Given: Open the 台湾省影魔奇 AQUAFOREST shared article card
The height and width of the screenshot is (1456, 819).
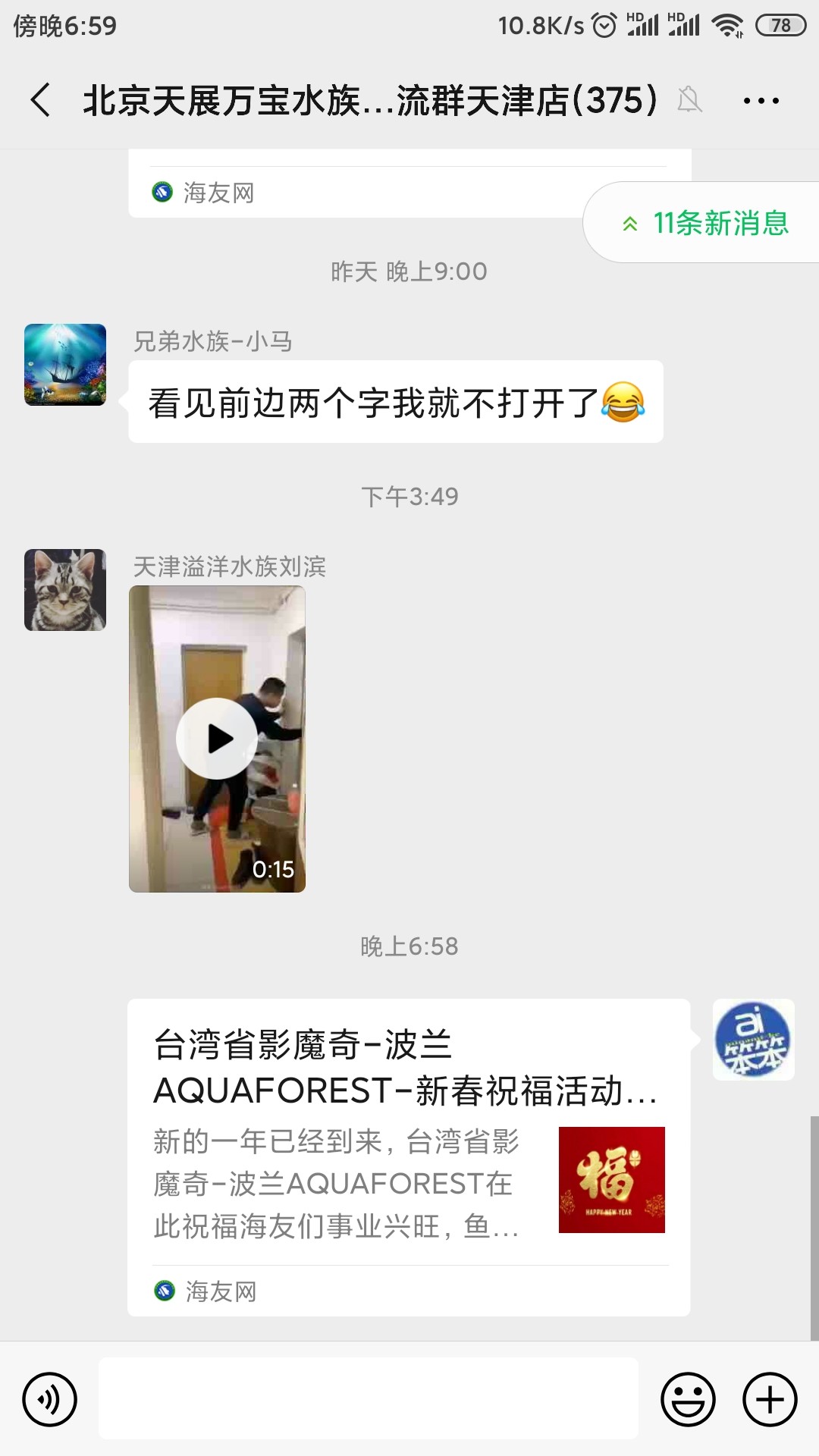Looking at the screenshot, I should pyautogui.click(x=408, y=1137).
